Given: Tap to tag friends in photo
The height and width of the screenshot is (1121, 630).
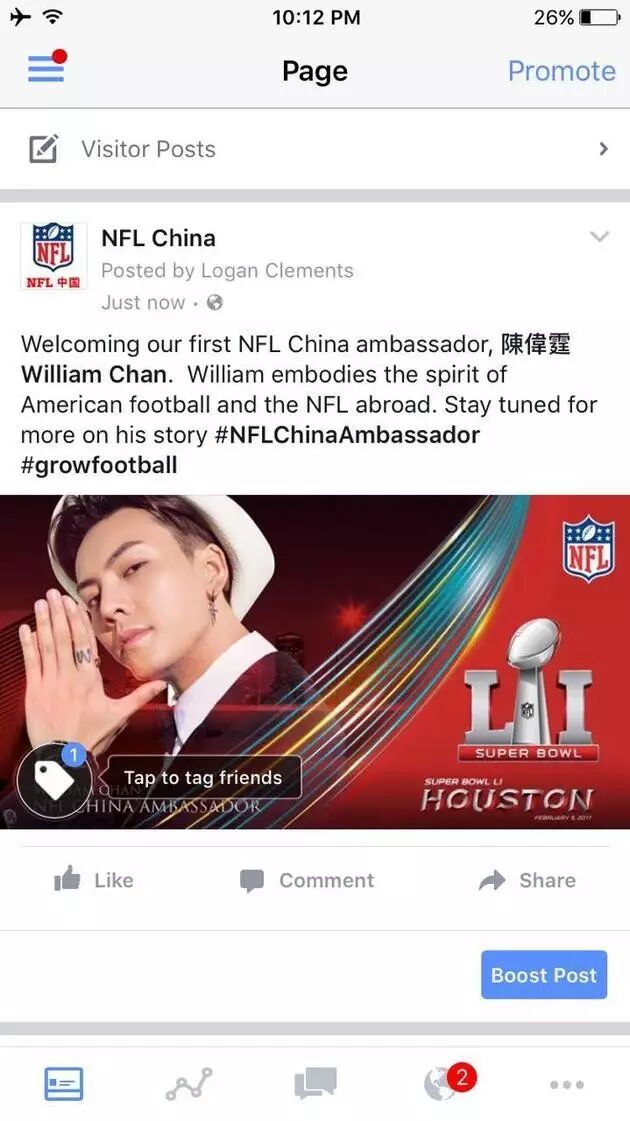Looking at the screenshot, I should tap(202, 777).
